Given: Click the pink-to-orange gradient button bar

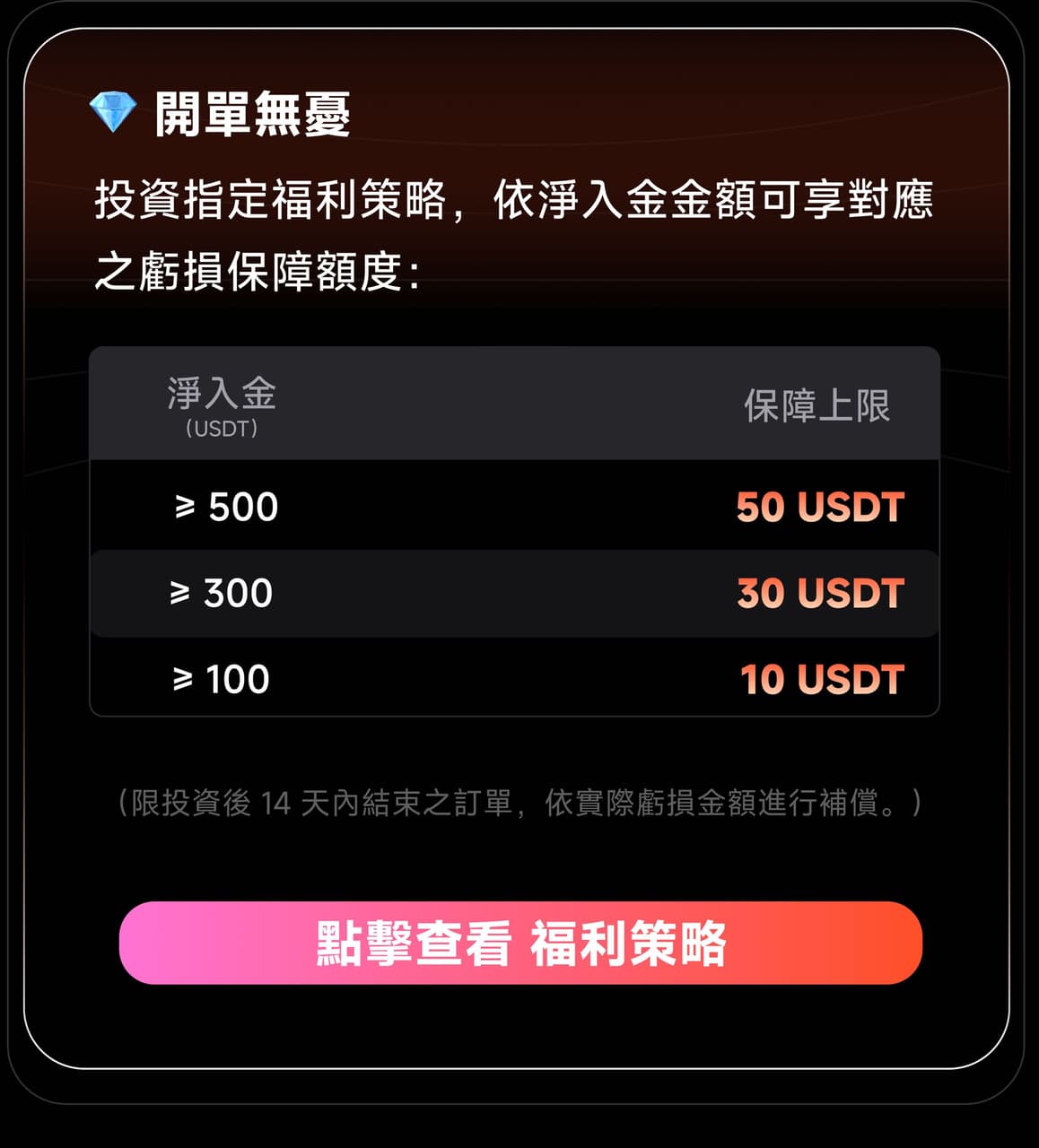Looking at the screenshot, I should pyautogui.click(x=520, y=943).
